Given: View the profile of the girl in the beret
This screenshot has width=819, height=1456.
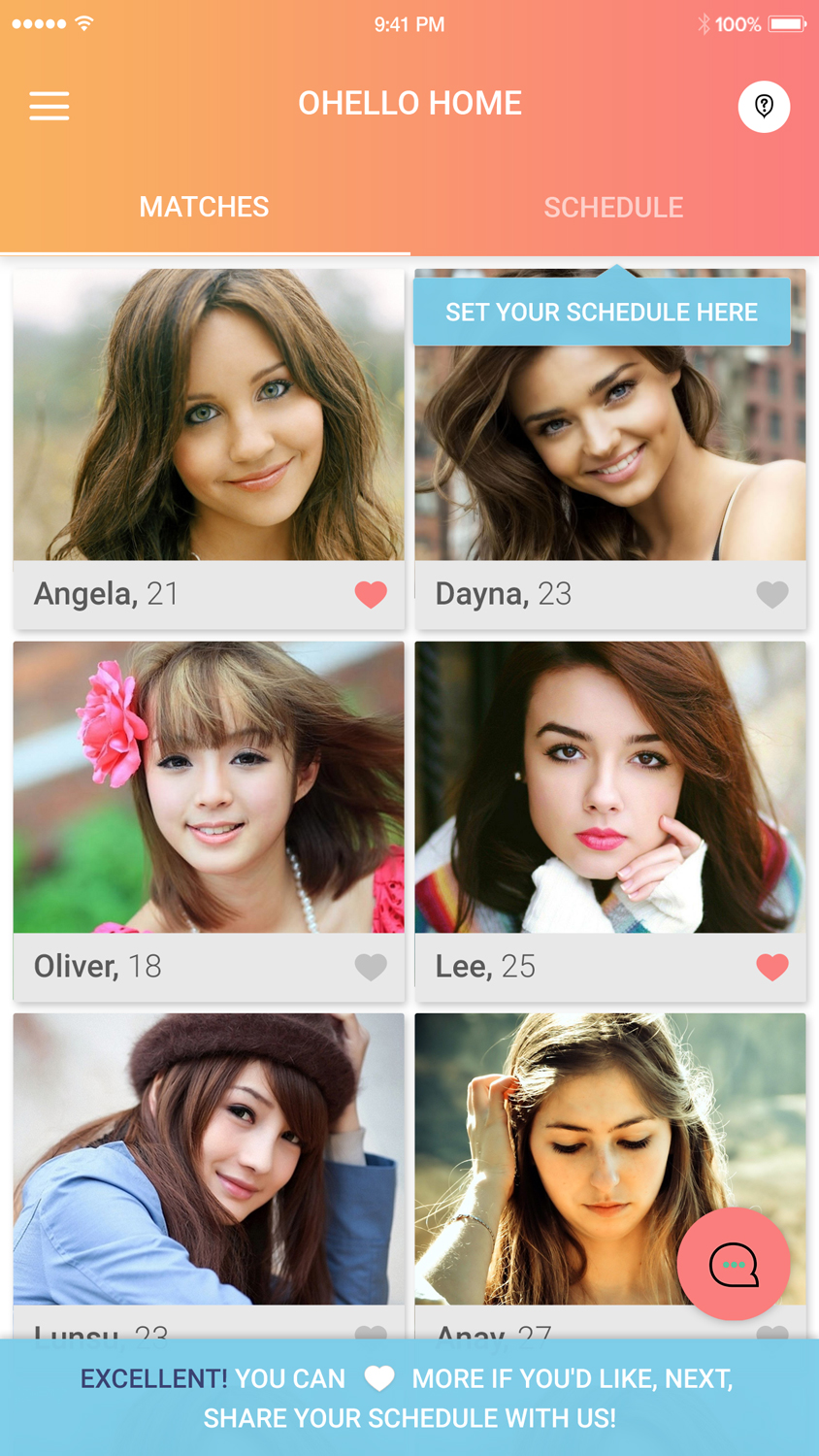Looking at the screenshot, I should [x=209, y=1159].
